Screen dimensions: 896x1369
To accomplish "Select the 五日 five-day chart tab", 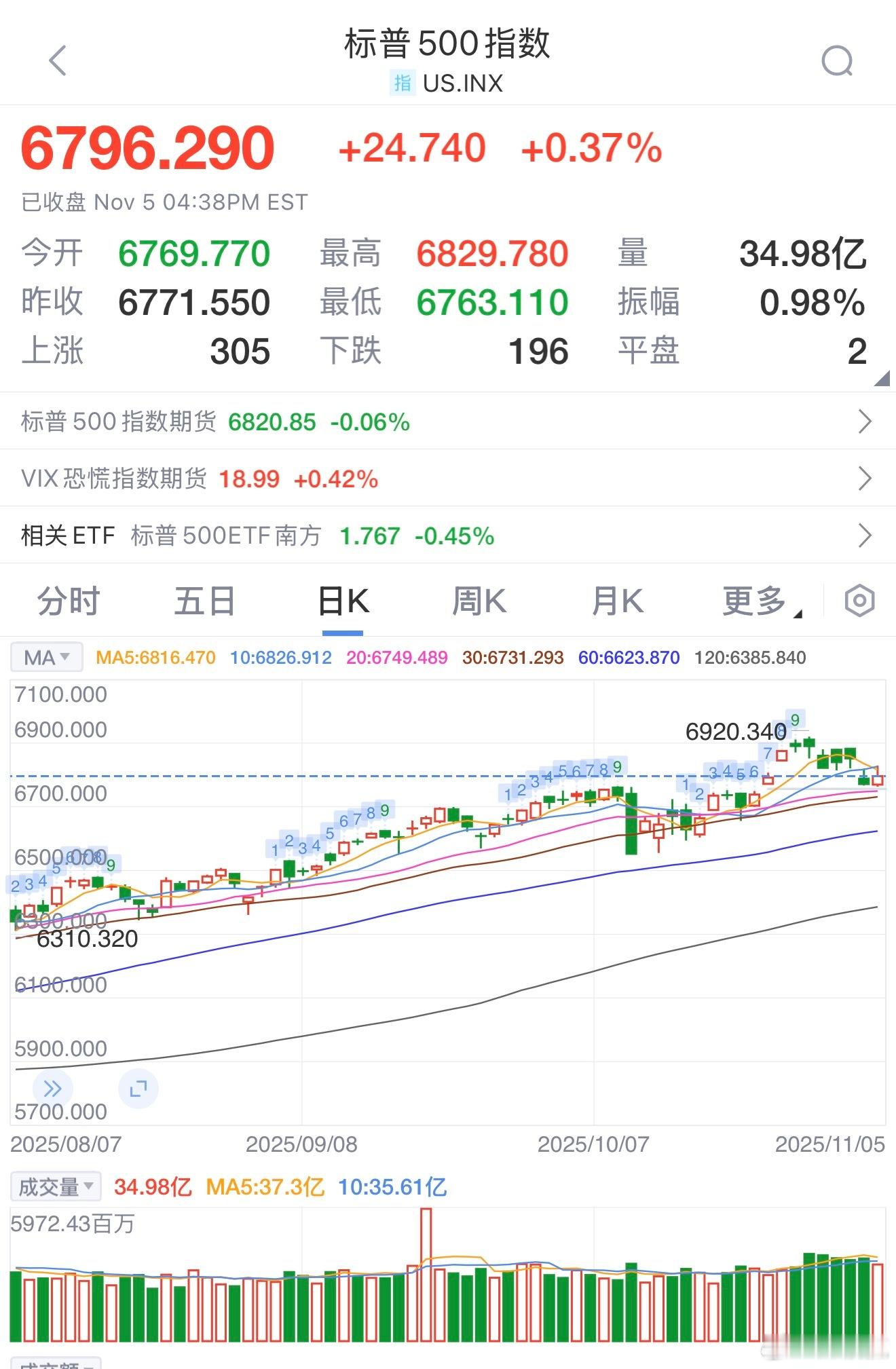I will pyautogui.click(x=204, y=600).
